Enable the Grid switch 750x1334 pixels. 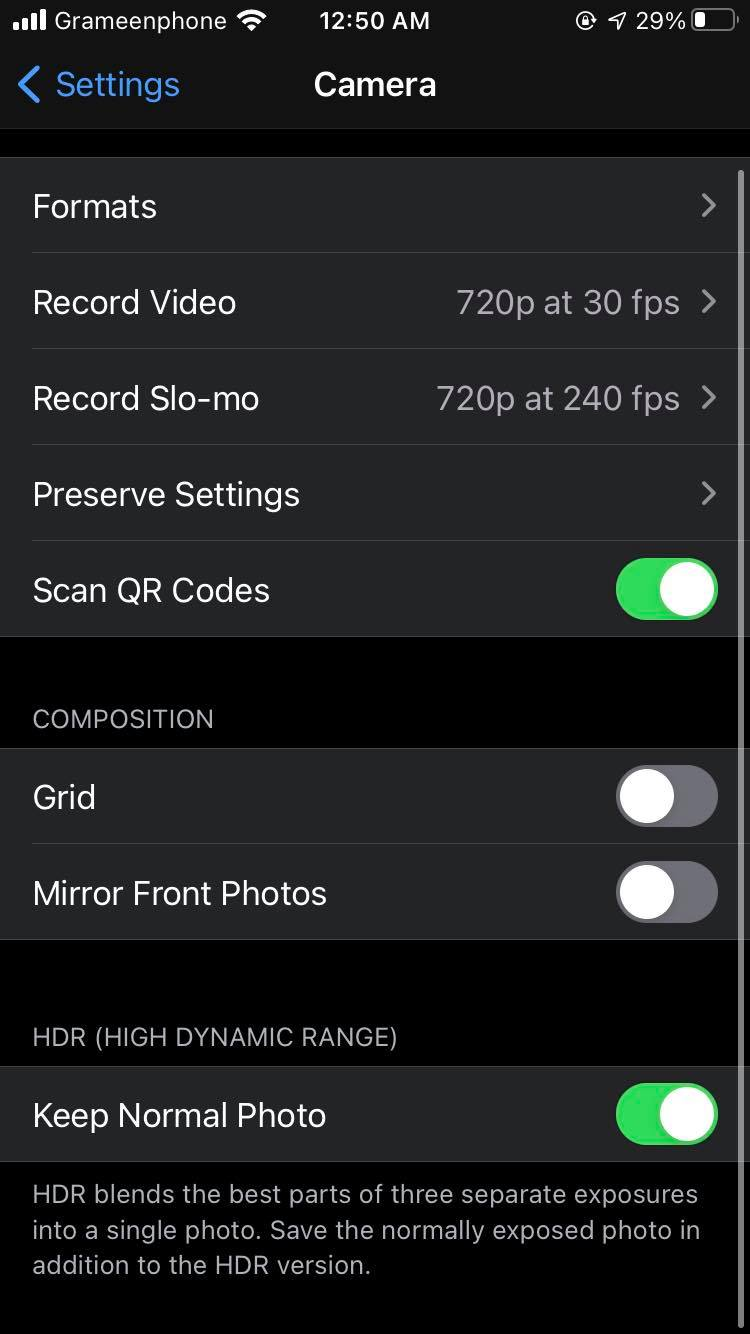[666, 797]
